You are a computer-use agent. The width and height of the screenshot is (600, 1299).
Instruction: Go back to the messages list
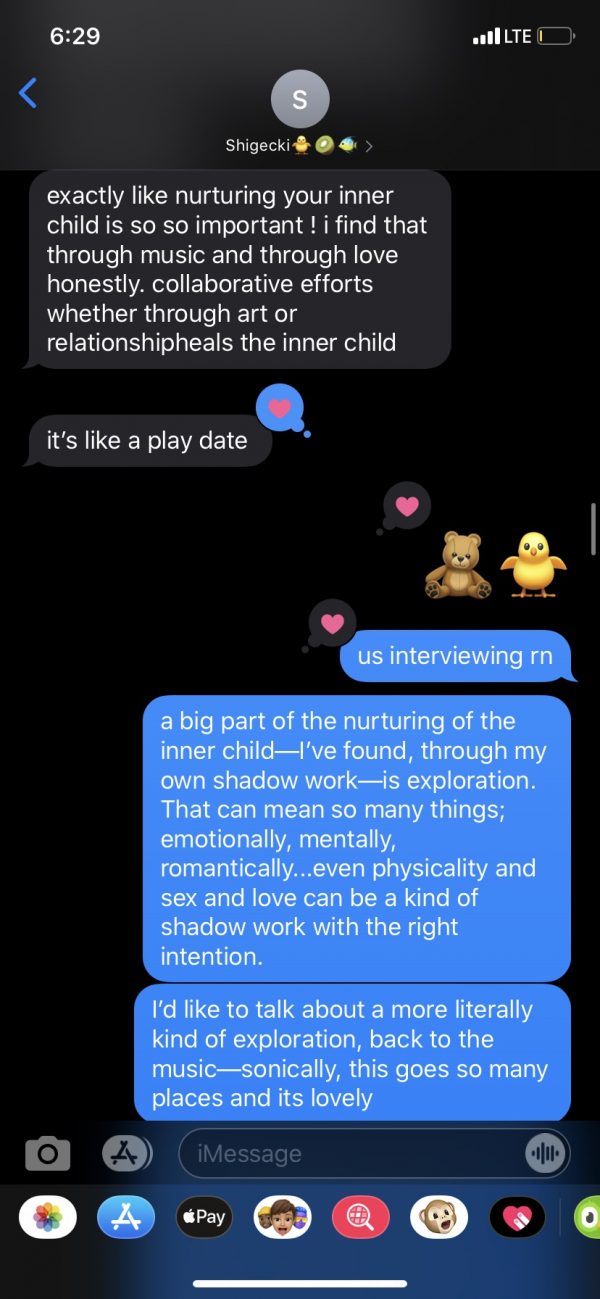pos(28,93)
